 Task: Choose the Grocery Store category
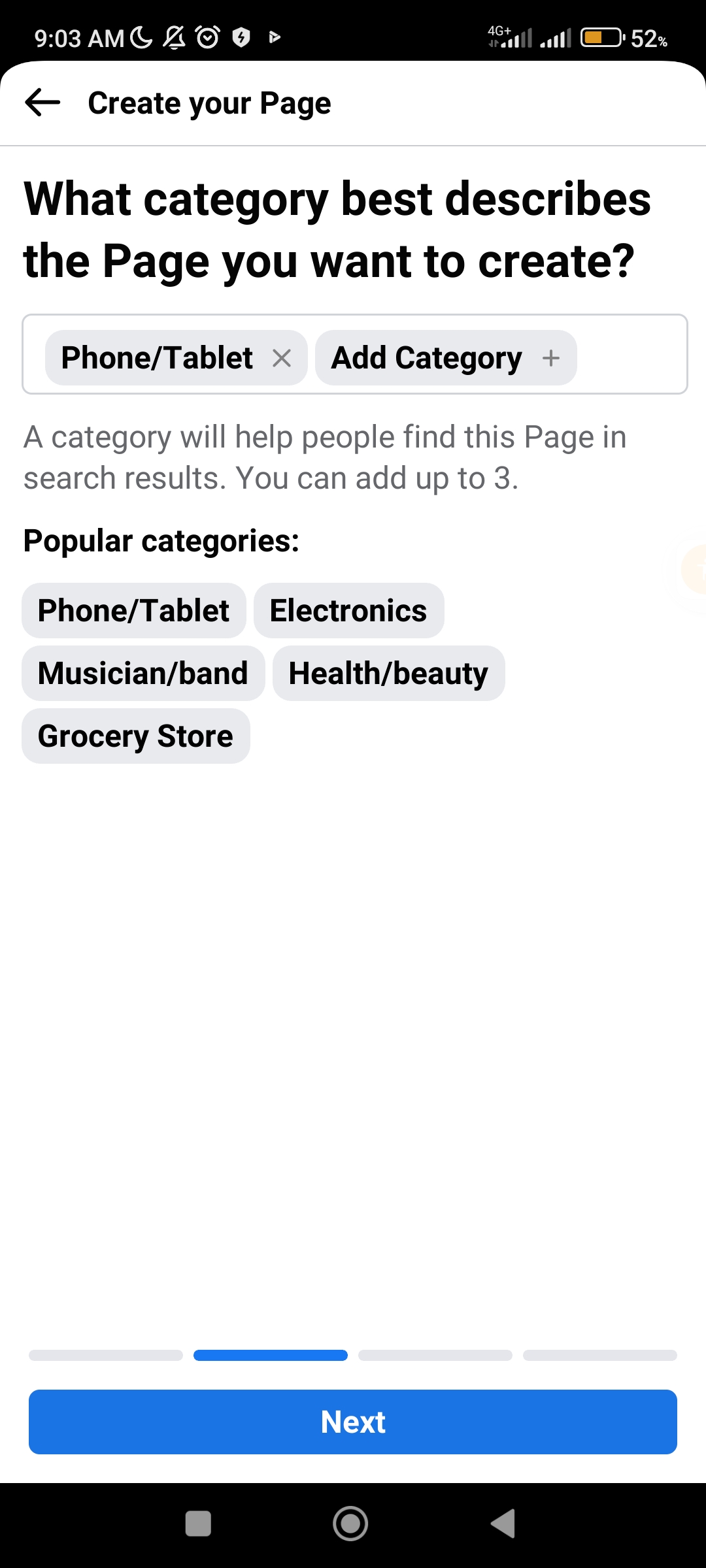[x=135, y=736]
